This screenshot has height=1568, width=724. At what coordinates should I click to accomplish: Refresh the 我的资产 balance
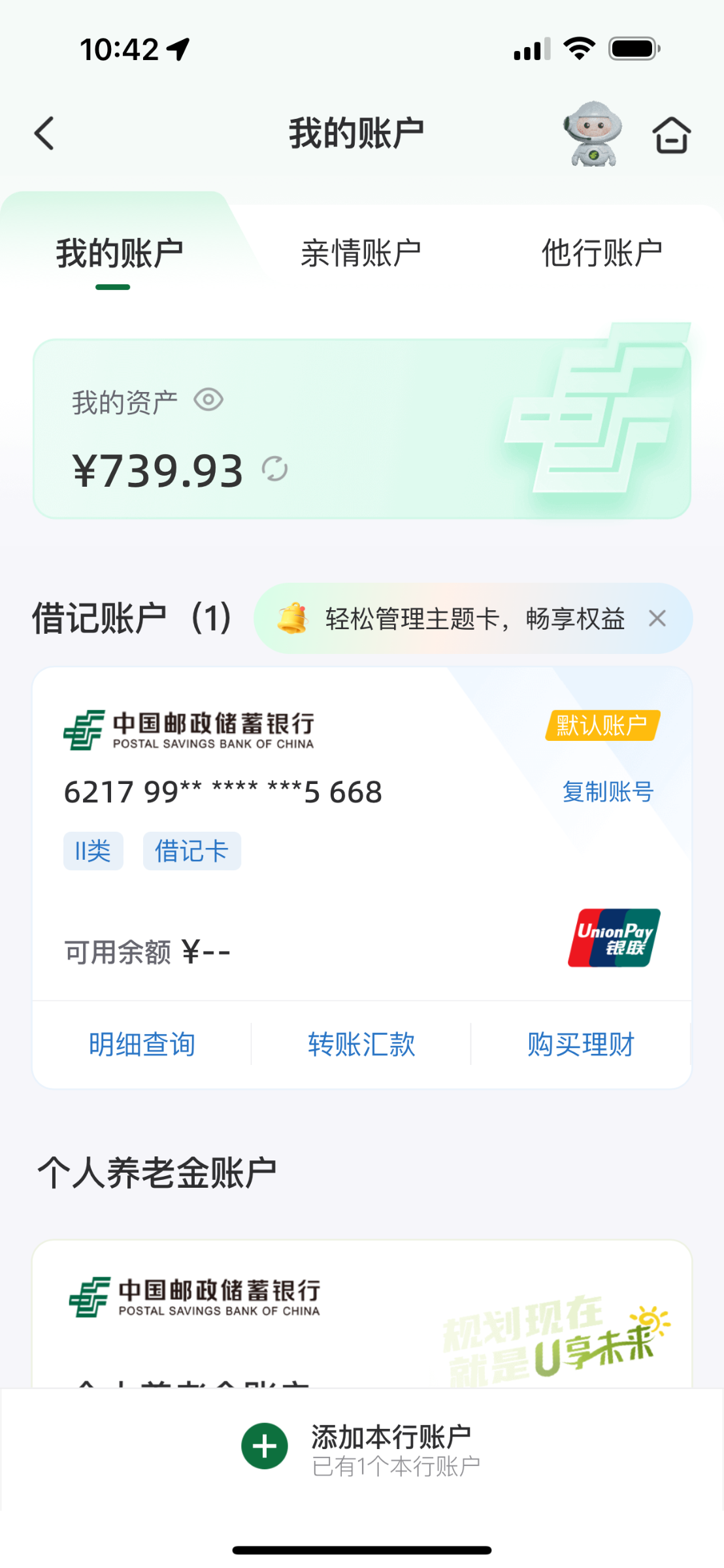pyautogui.click(x=274, y=469)
